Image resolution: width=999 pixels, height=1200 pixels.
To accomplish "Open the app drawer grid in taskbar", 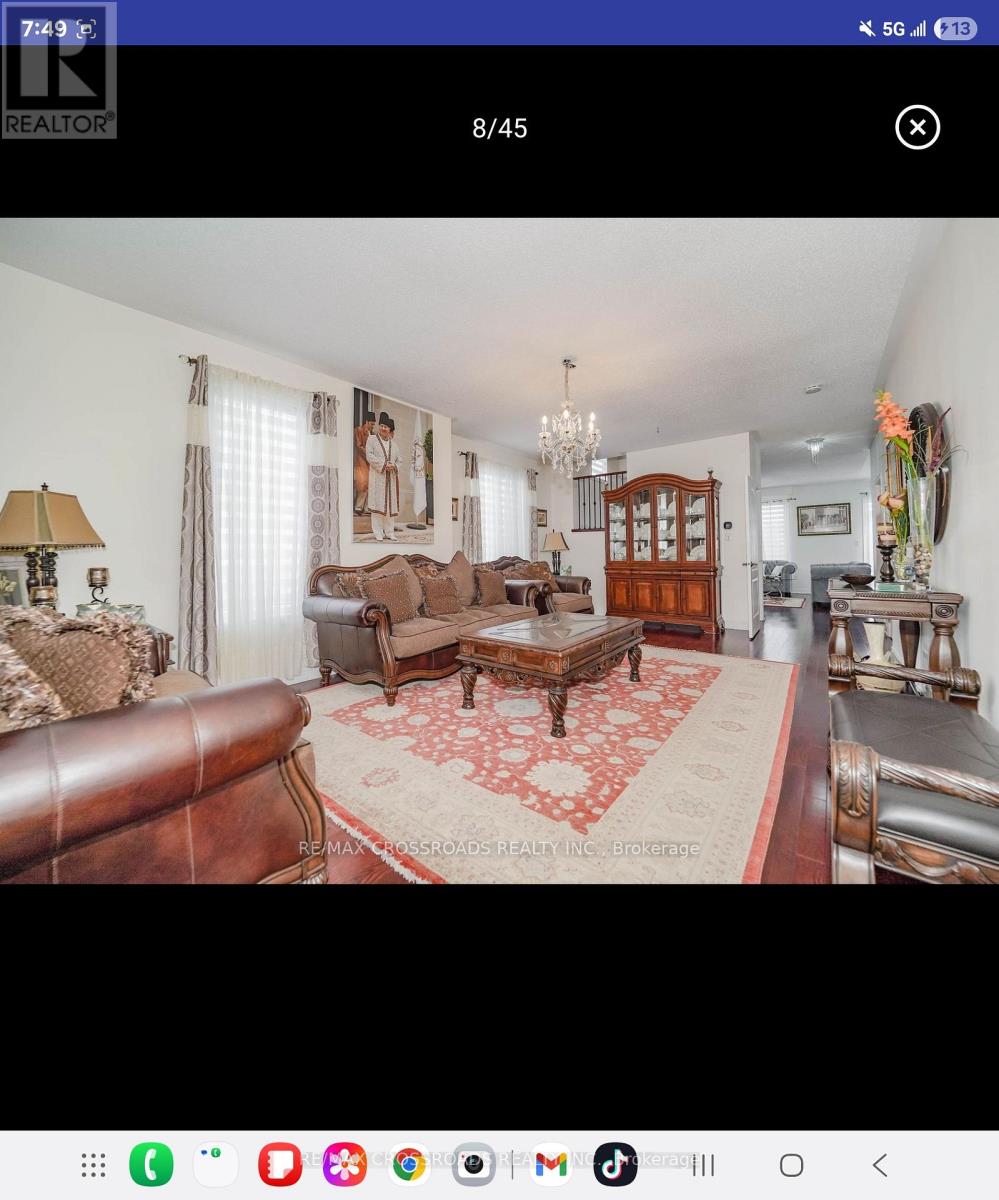I will pyautogui.click(x=93, y=1165).
